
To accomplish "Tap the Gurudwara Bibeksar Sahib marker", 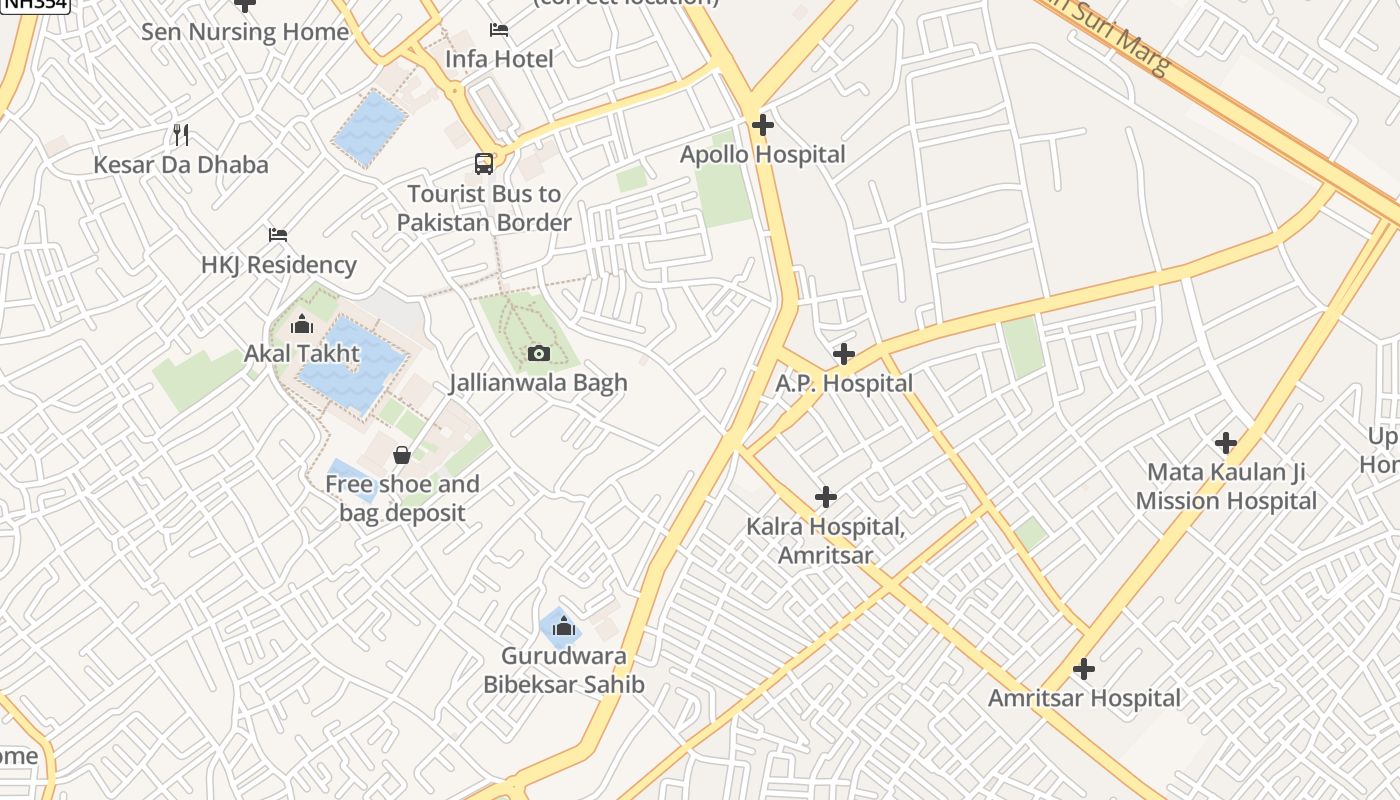I will point(564,627).
